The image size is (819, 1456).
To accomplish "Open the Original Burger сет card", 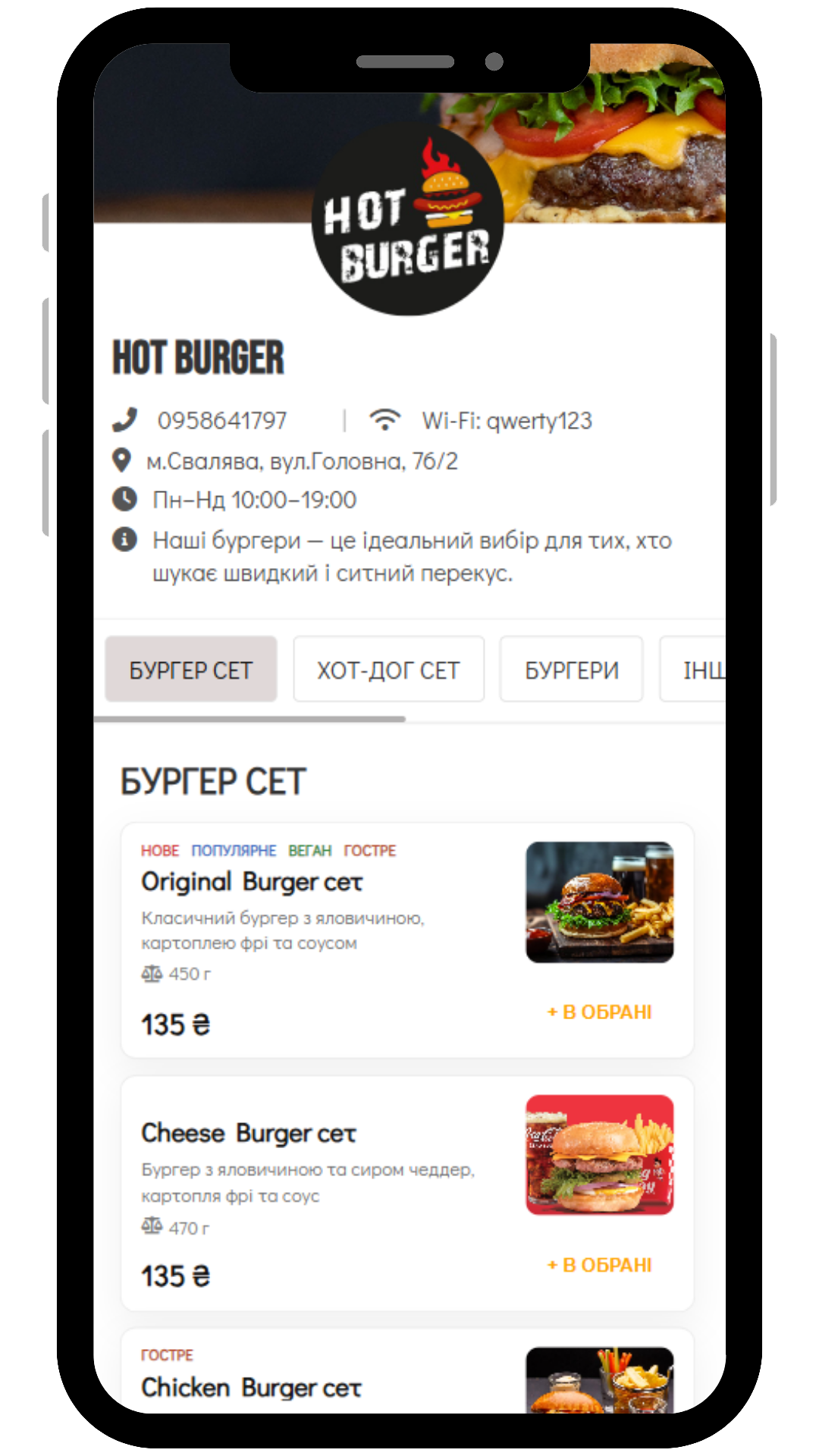I will [x=407, y=940].
